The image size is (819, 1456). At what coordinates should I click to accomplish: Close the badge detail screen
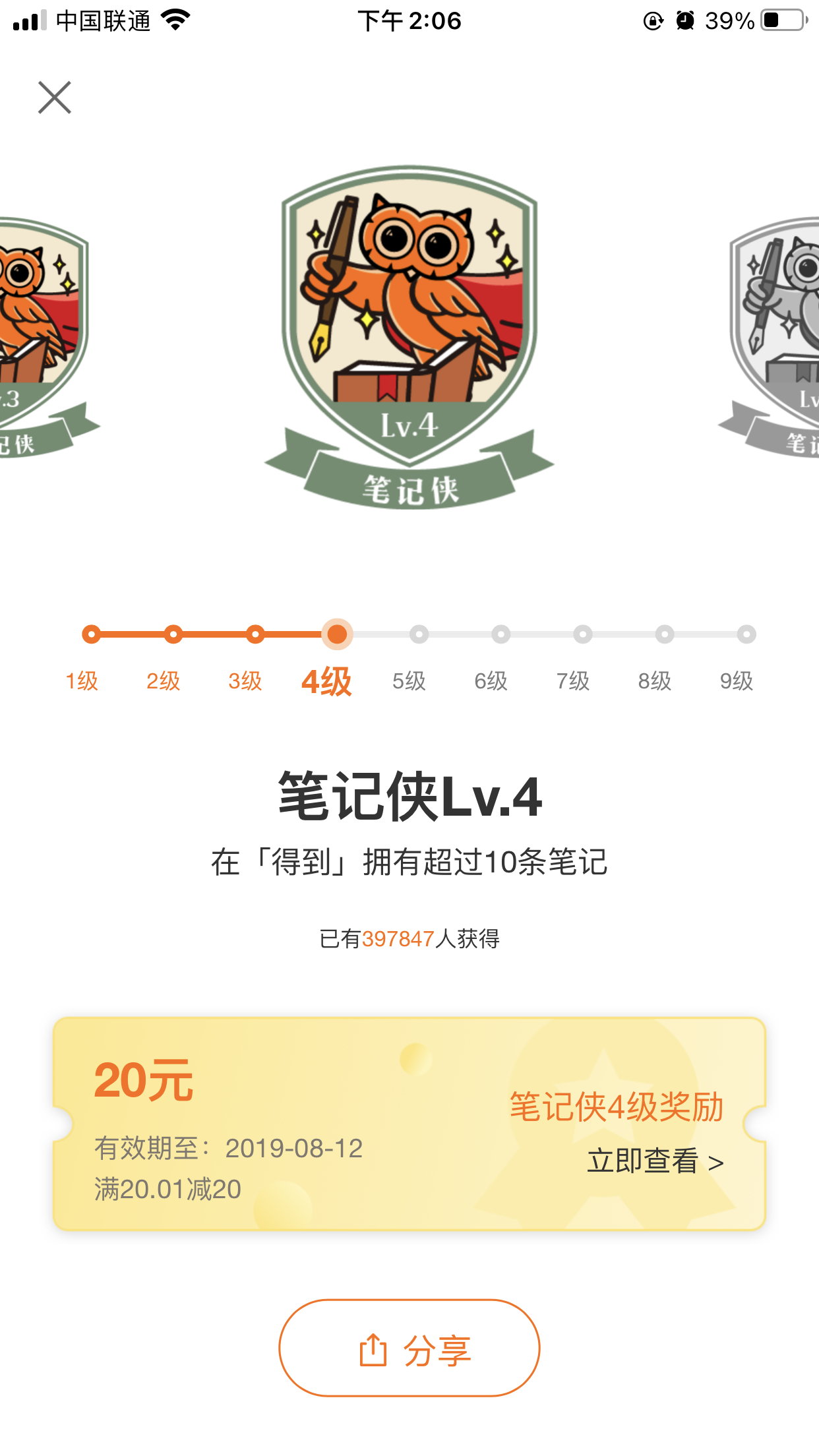pos(55,98)
